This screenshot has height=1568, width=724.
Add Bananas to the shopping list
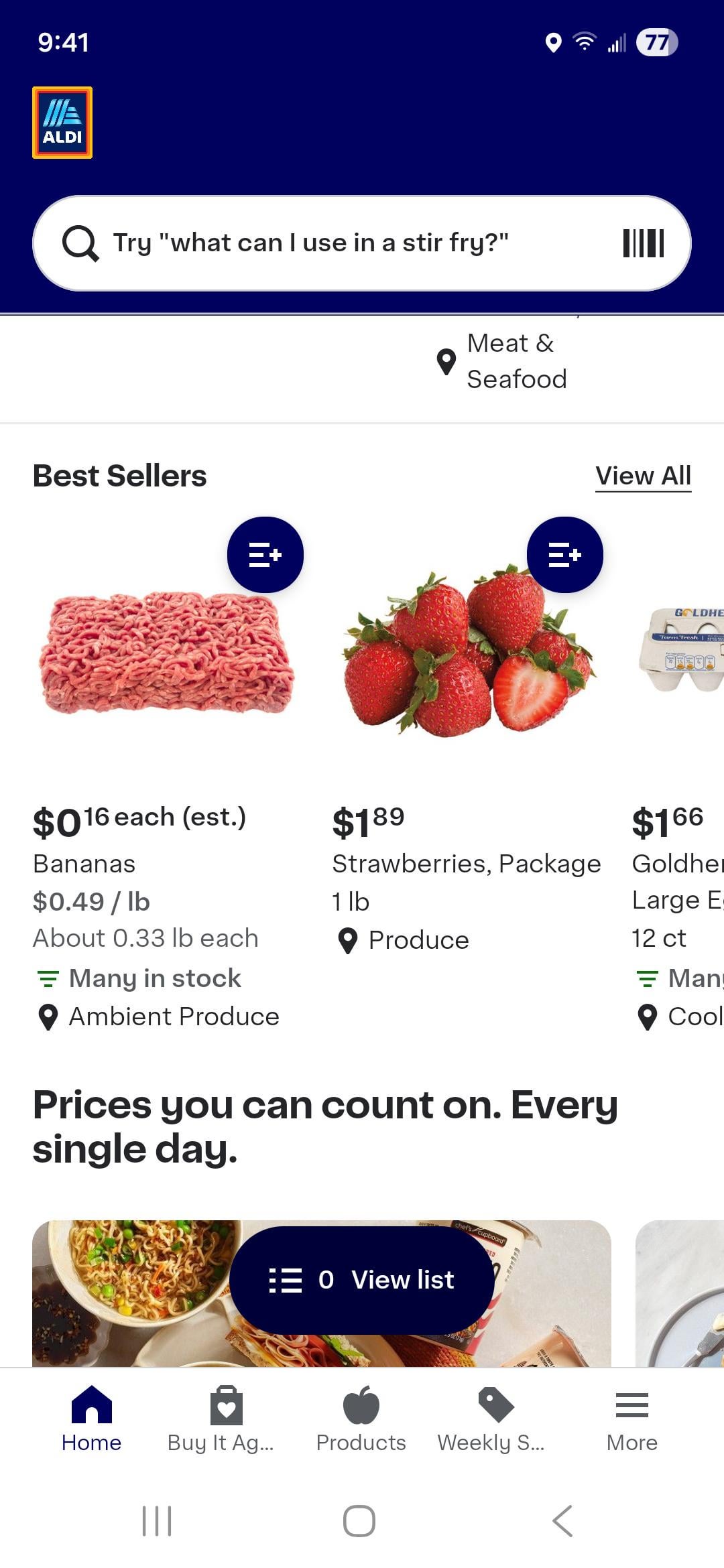(265, 555)
